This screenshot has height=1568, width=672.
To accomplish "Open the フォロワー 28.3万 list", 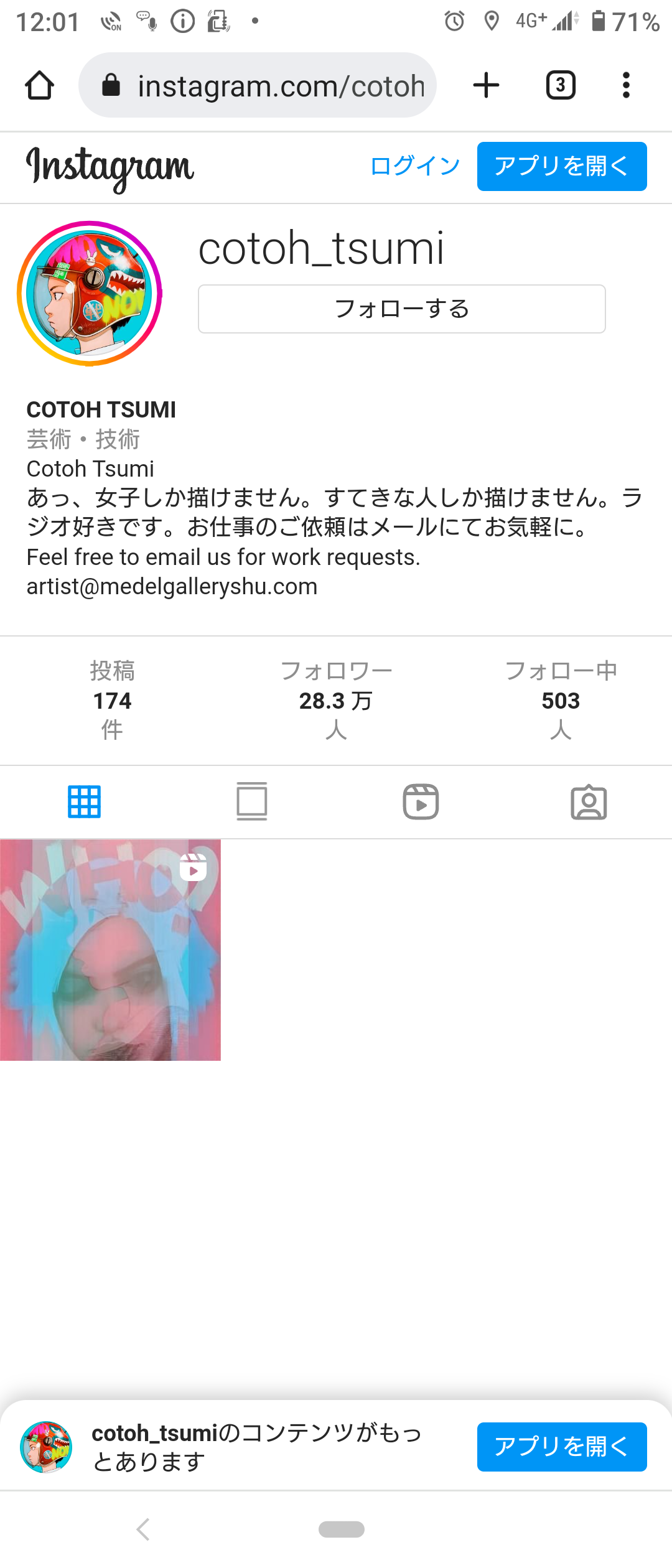I will (336, 701).
